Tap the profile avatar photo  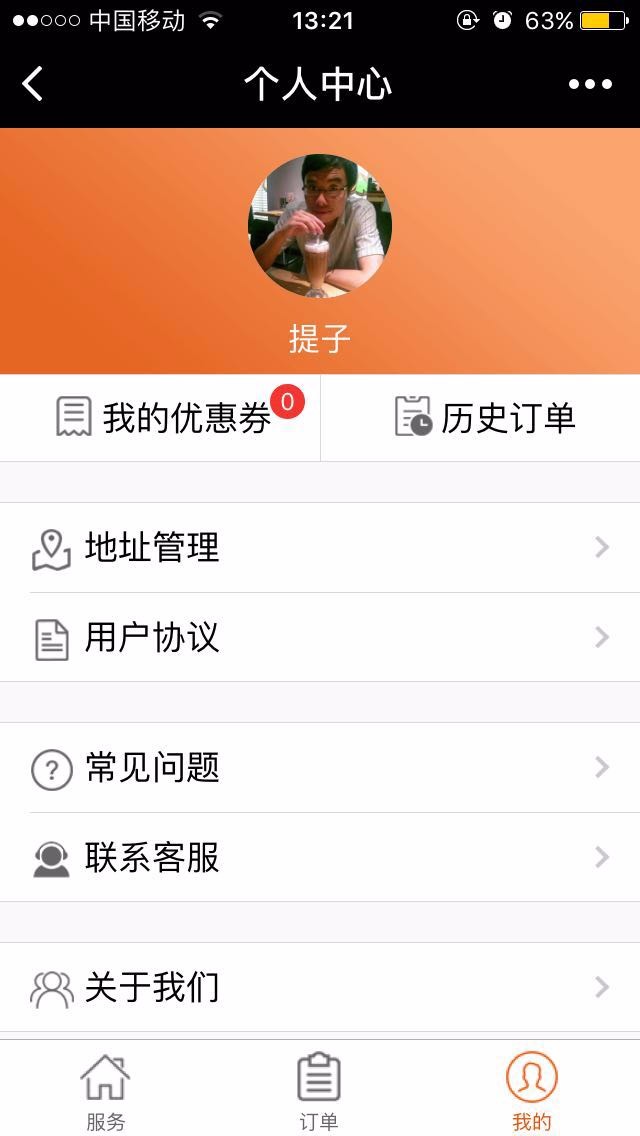[320, 226]
